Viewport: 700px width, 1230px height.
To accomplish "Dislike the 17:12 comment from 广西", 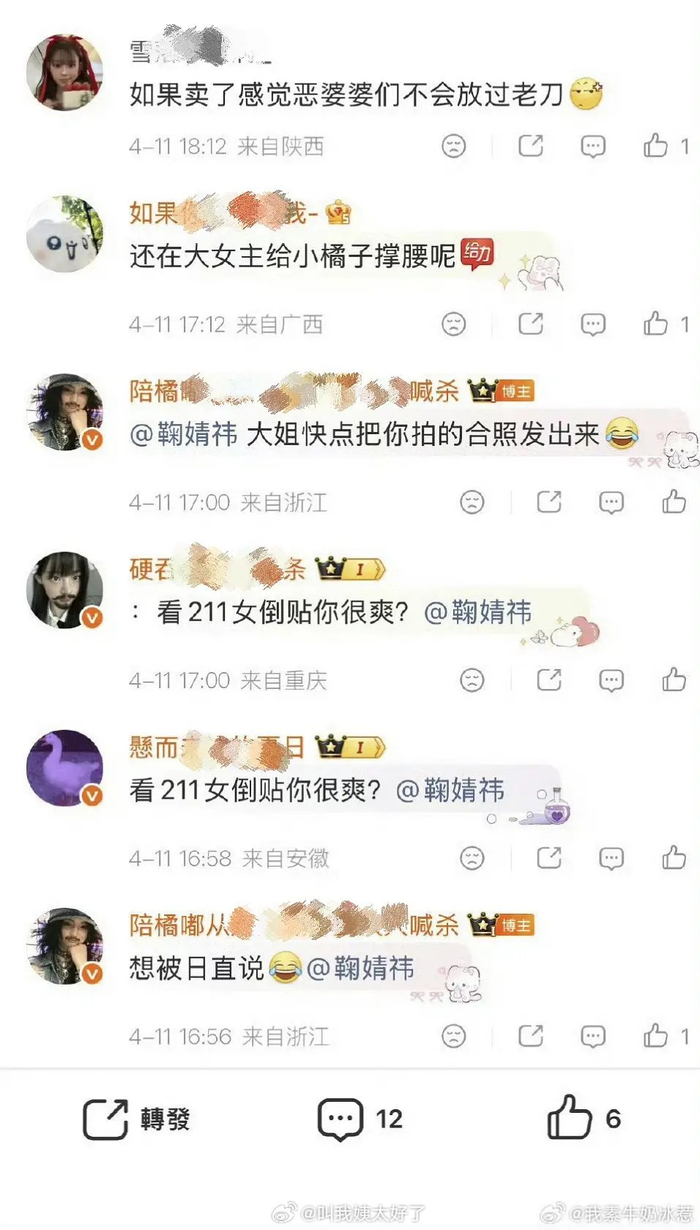I will [x=454, y=324].
